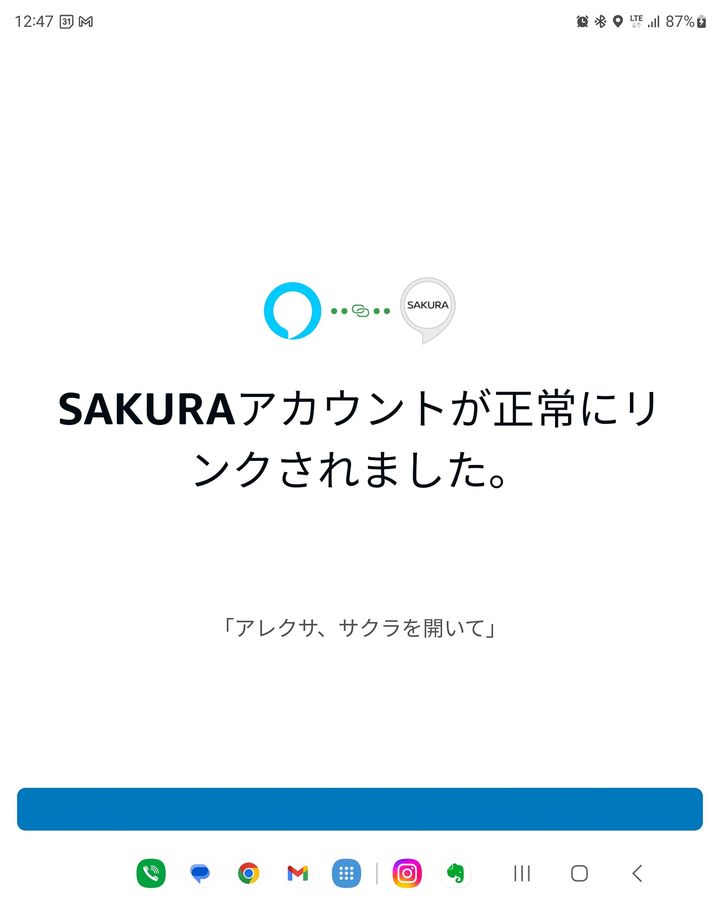Screen dimensions: 720x899
Task: Show recent apps
Action: click(x=522, y=873)
